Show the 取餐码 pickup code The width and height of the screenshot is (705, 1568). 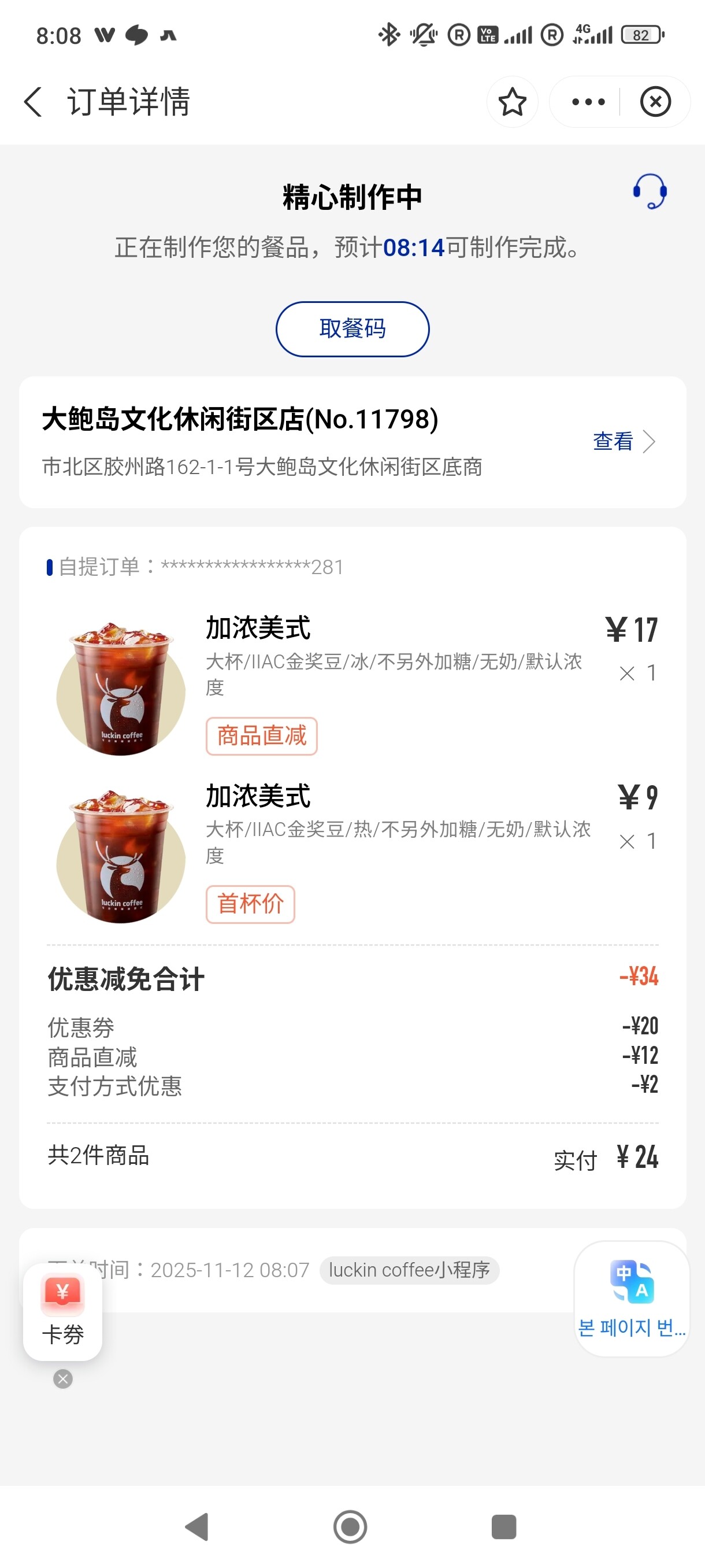[352, 329]
